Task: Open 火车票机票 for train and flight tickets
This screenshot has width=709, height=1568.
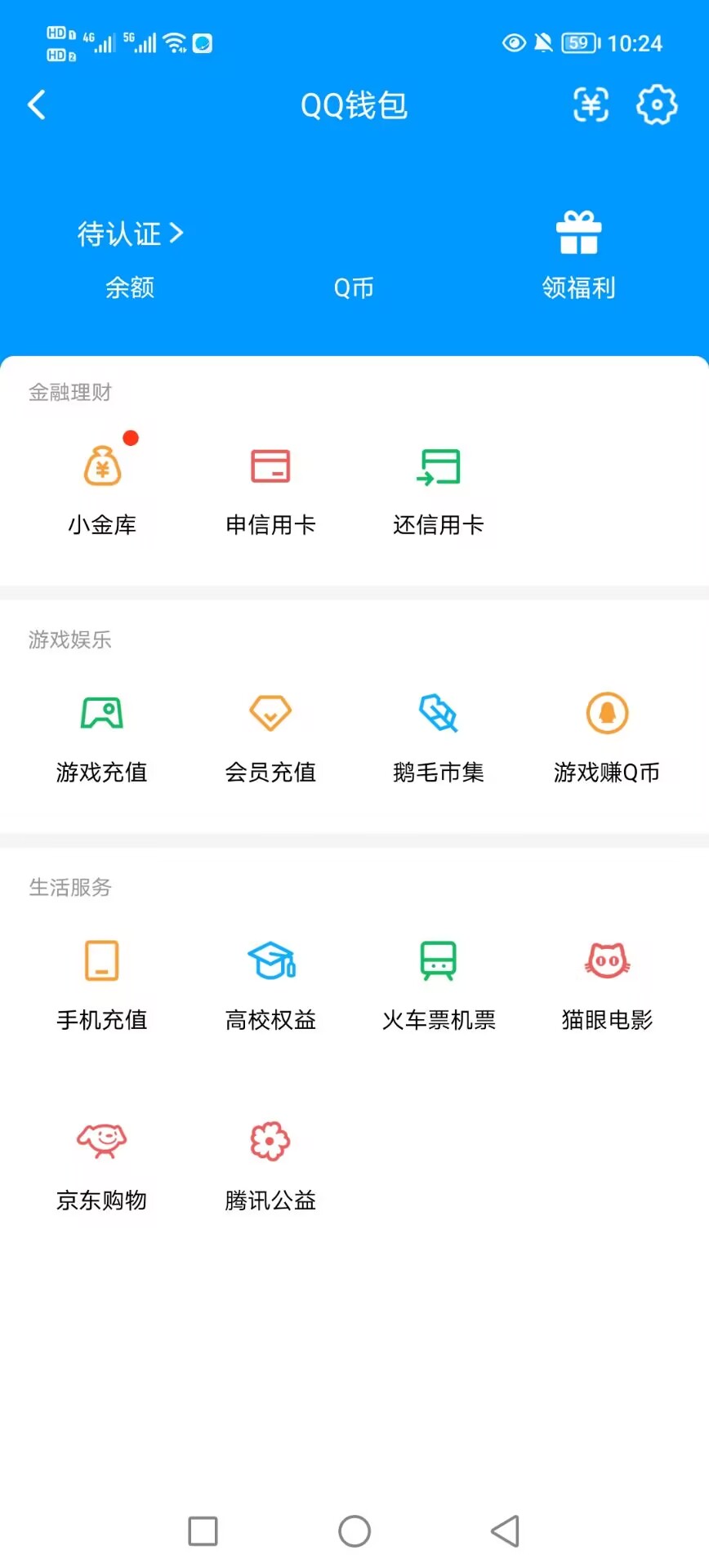Action: [439, 982]
